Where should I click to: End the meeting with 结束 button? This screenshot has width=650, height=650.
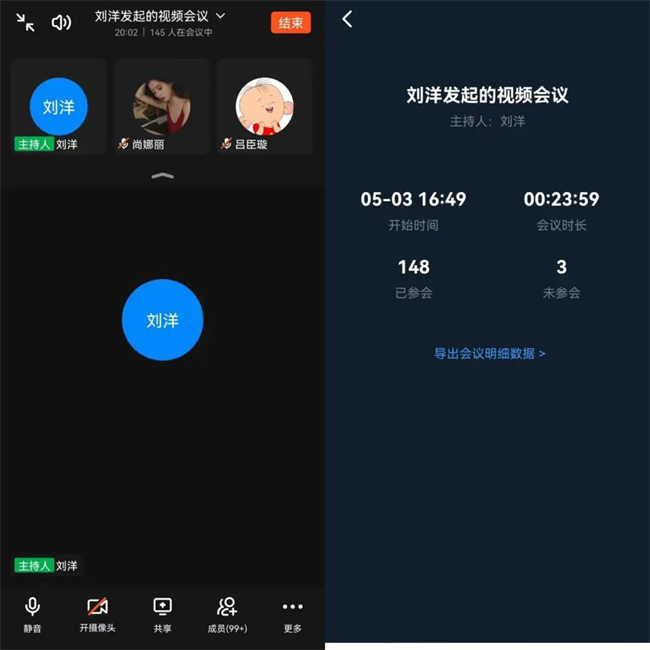tap(290, 23)
